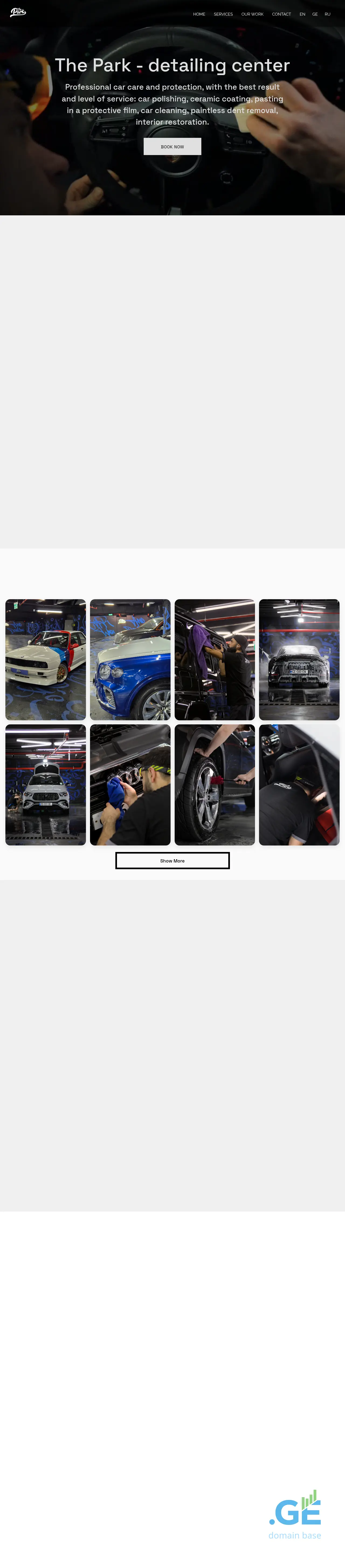This screenshot has width=345, height=1568.
Task: Switch language to EN
Action: (x=302, y=14)
